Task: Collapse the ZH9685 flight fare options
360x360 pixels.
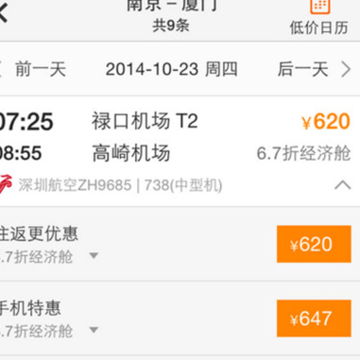Action: 343,185
